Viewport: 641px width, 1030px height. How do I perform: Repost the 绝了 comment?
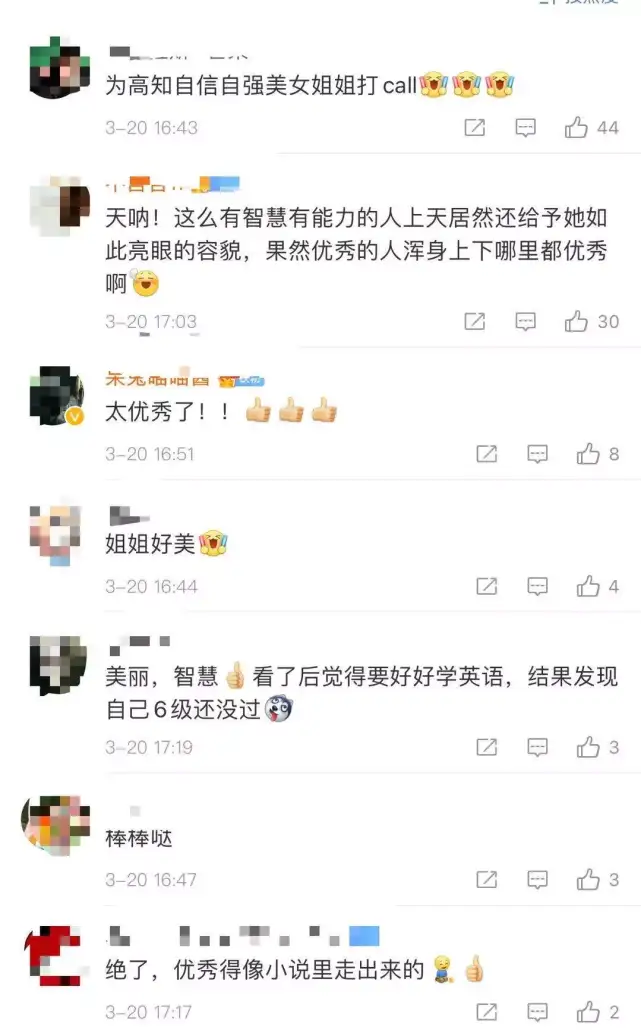[x=487, y=1012]
